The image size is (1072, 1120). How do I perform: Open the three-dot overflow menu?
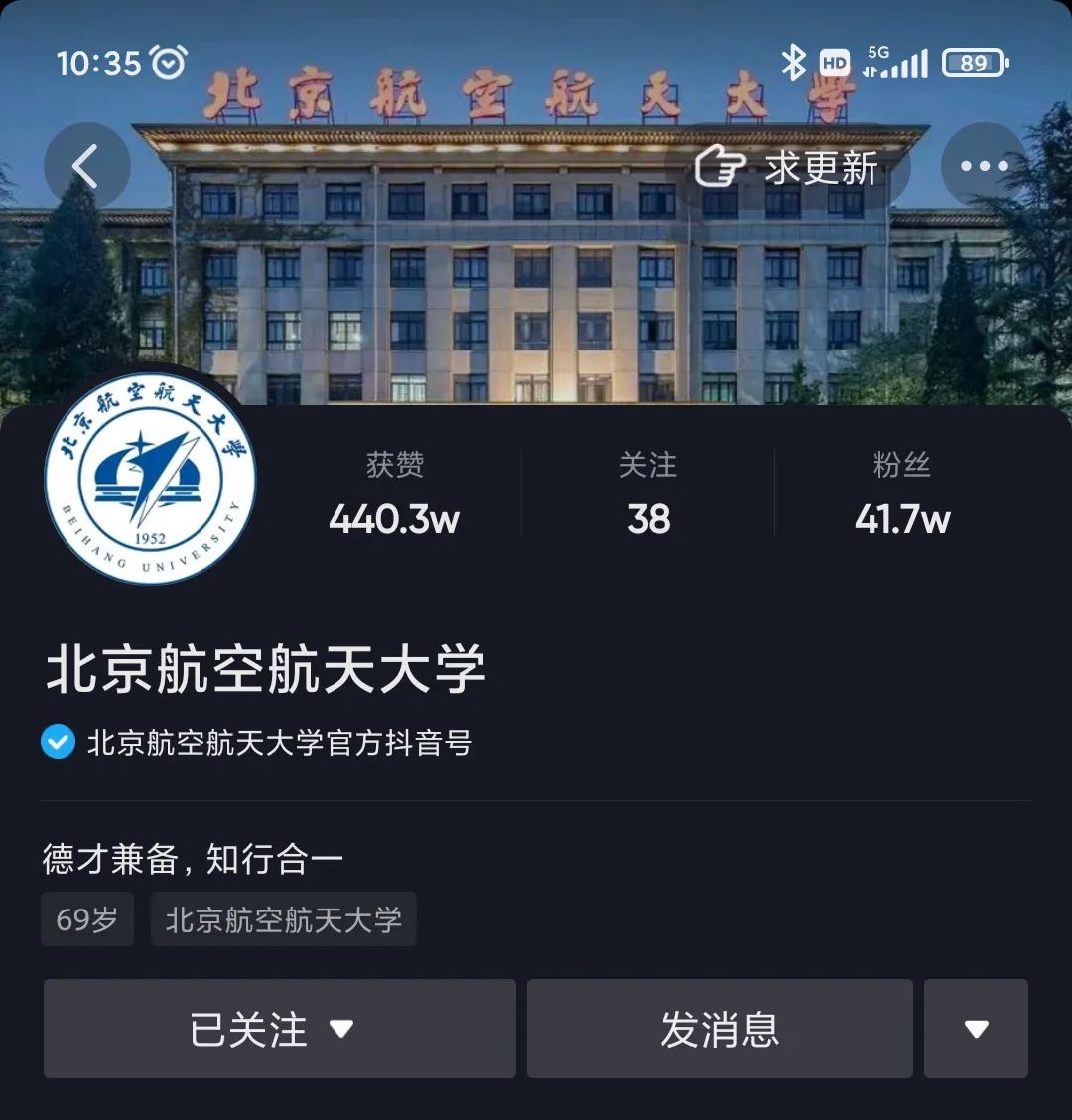click(983, 166)
